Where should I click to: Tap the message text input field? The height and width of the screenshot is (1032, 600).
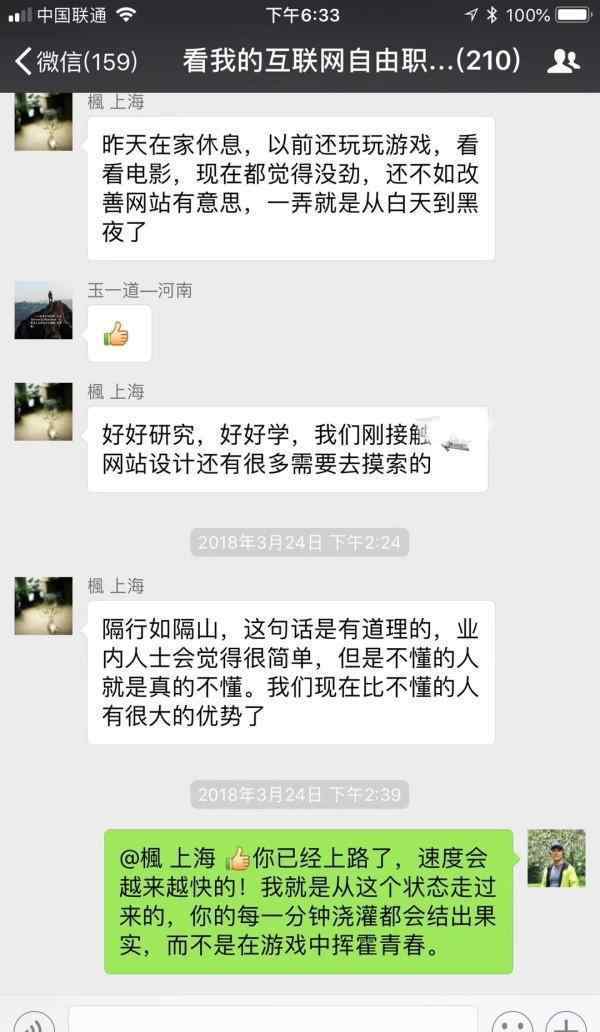[x=272, y=1020]
